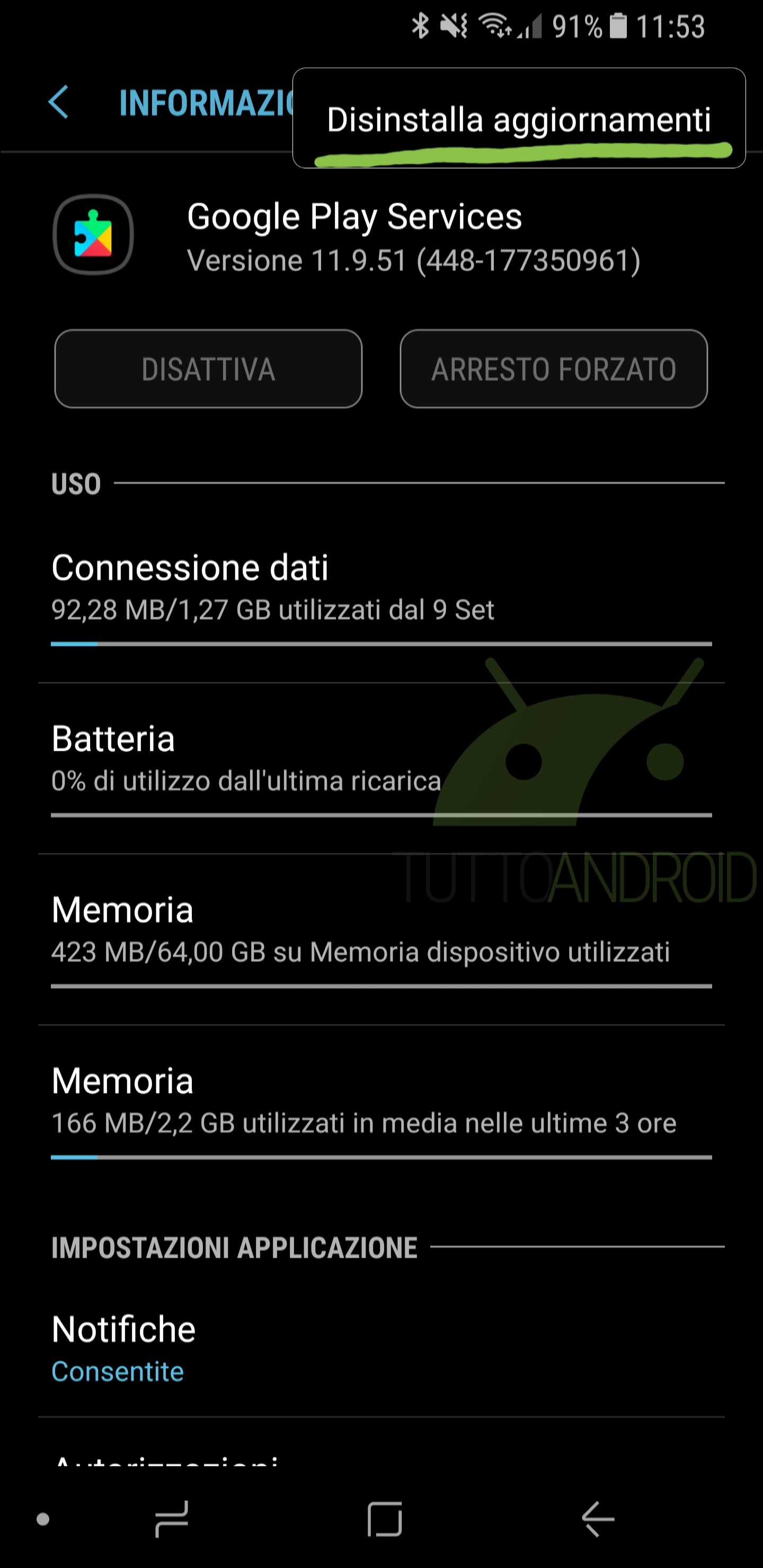This screenshot has width=763, height=1568.
Task: Force stop with ARRESTO FORZATO
Action: tap(554, 369)
